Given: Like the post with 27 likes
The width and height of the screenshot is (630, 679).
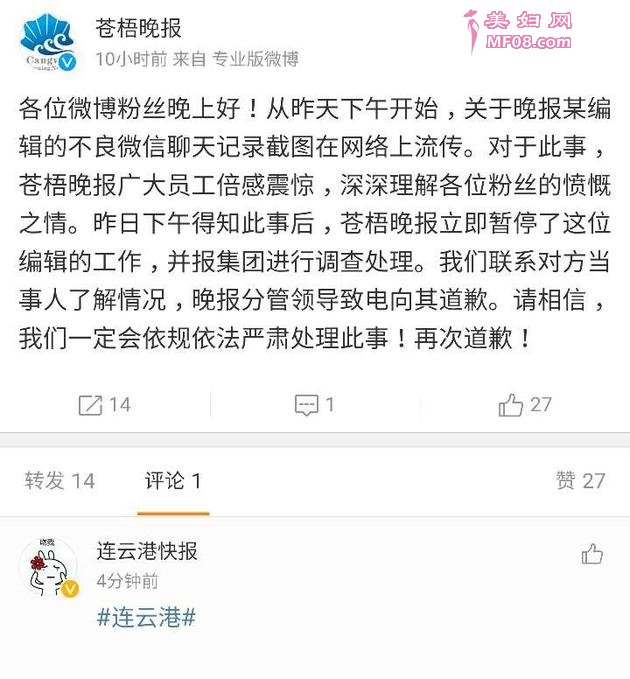Looking at the screenshot, I should [525, 404].
